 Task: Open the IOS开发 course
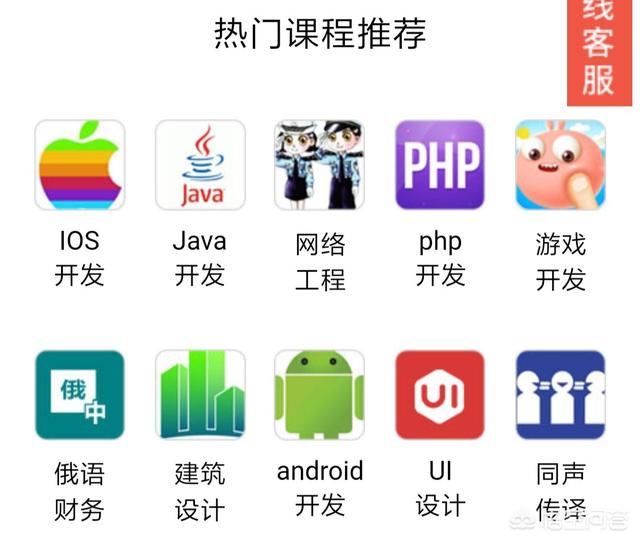click(x=80, y=165)
